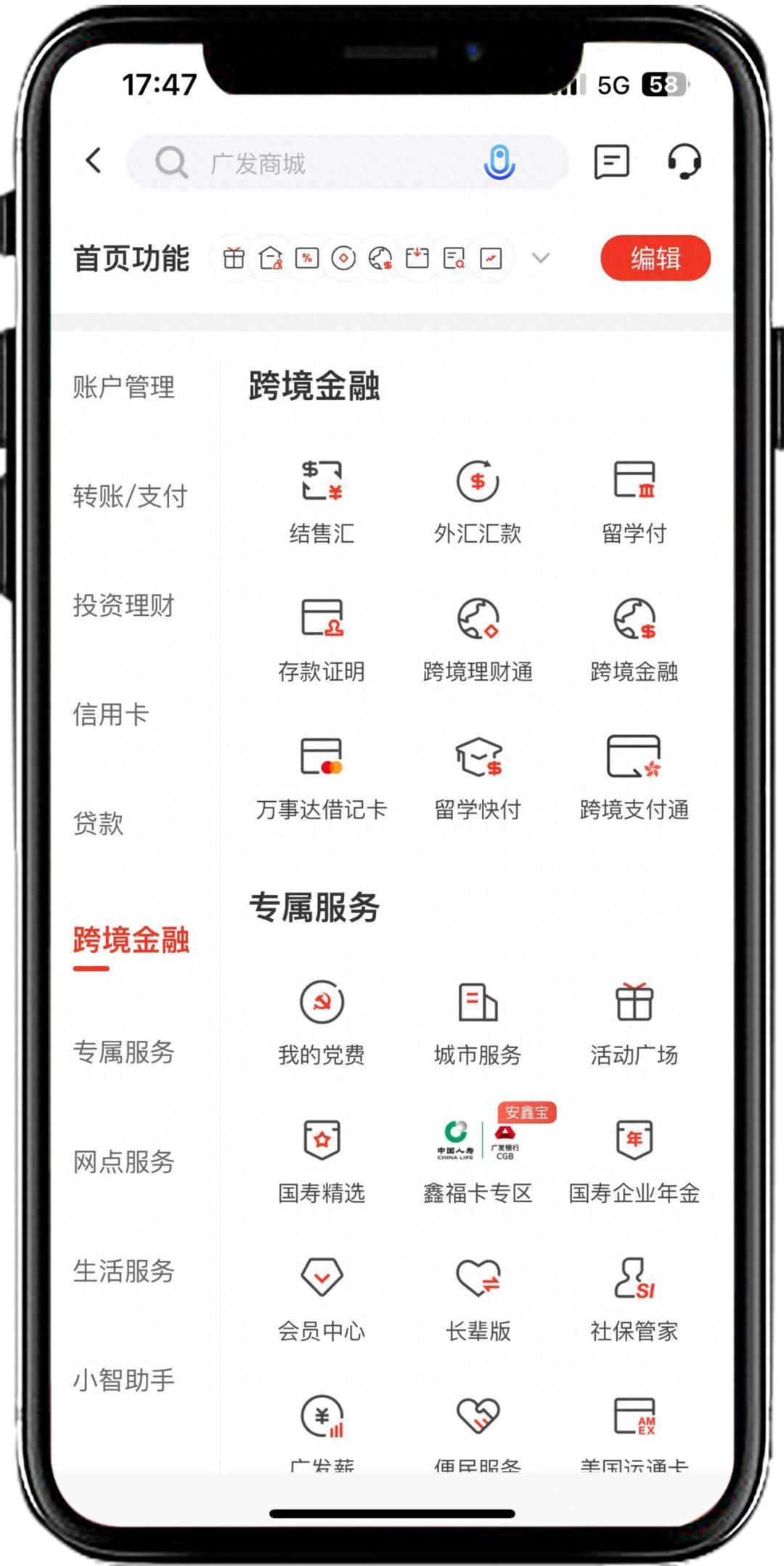Start voice search with the microphone icon
The height and width of the screenshot is (1566, 784).
coord(499,162)
